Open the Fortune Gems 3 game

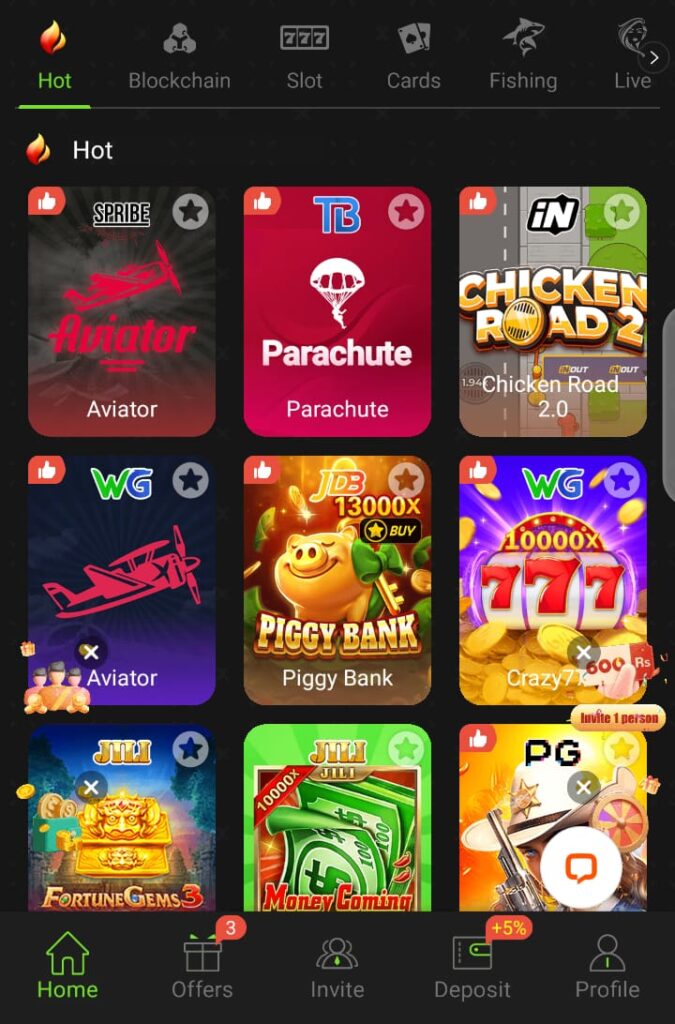coord(121,840)
